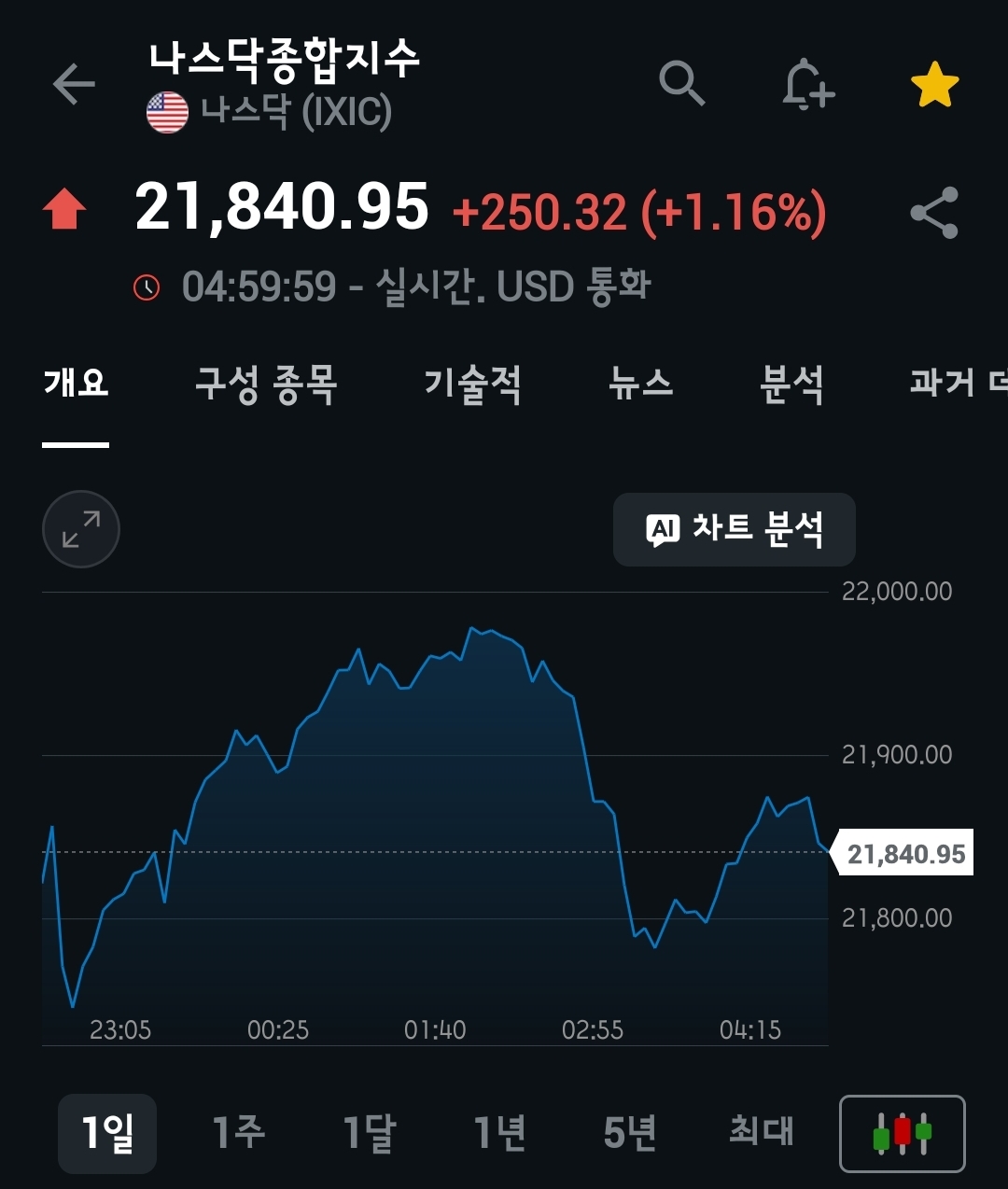The width and height of the screenshot is (1008, 1189).
Task: Open the 기술적 tab
Action: click(x=472, y=384)
